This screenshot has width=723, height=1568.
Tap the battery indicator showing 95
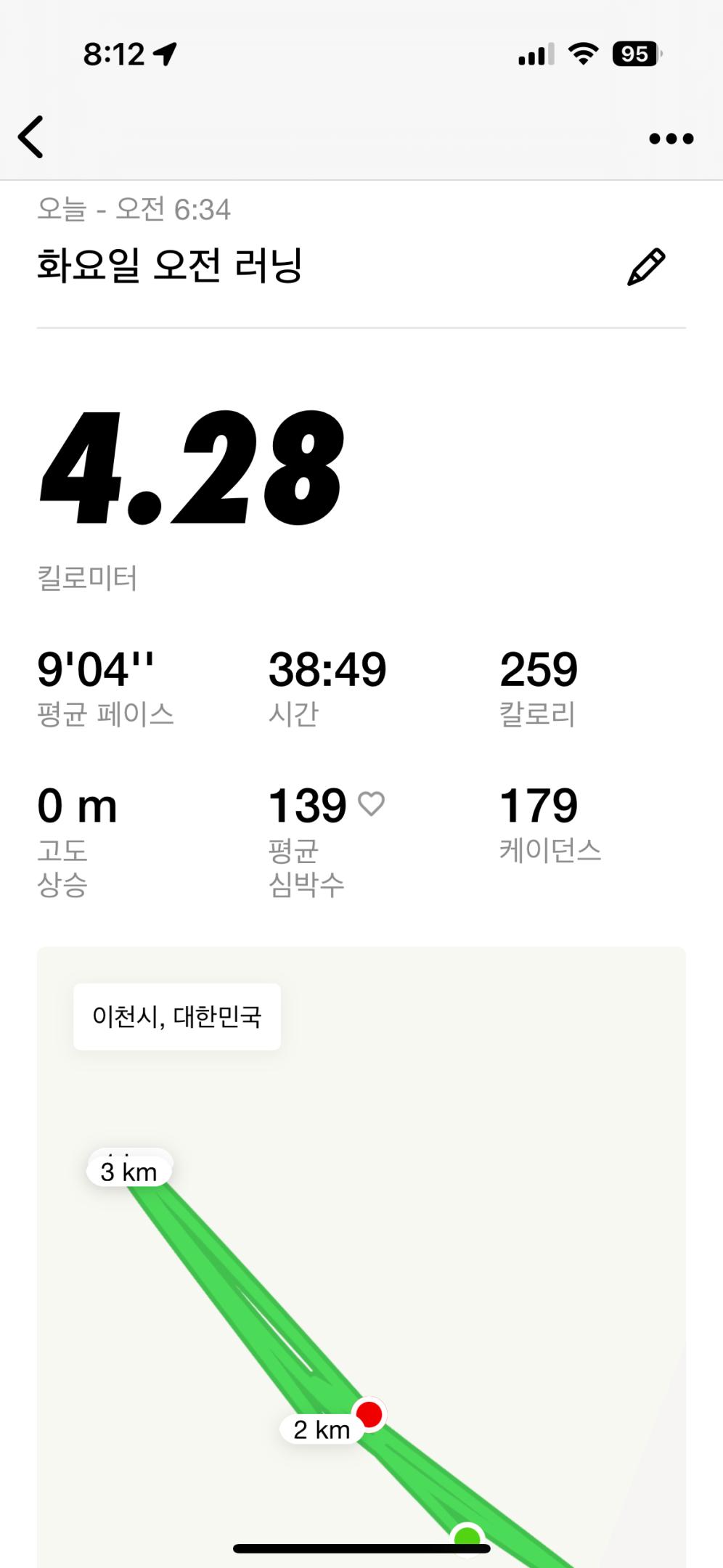(634, 55)
